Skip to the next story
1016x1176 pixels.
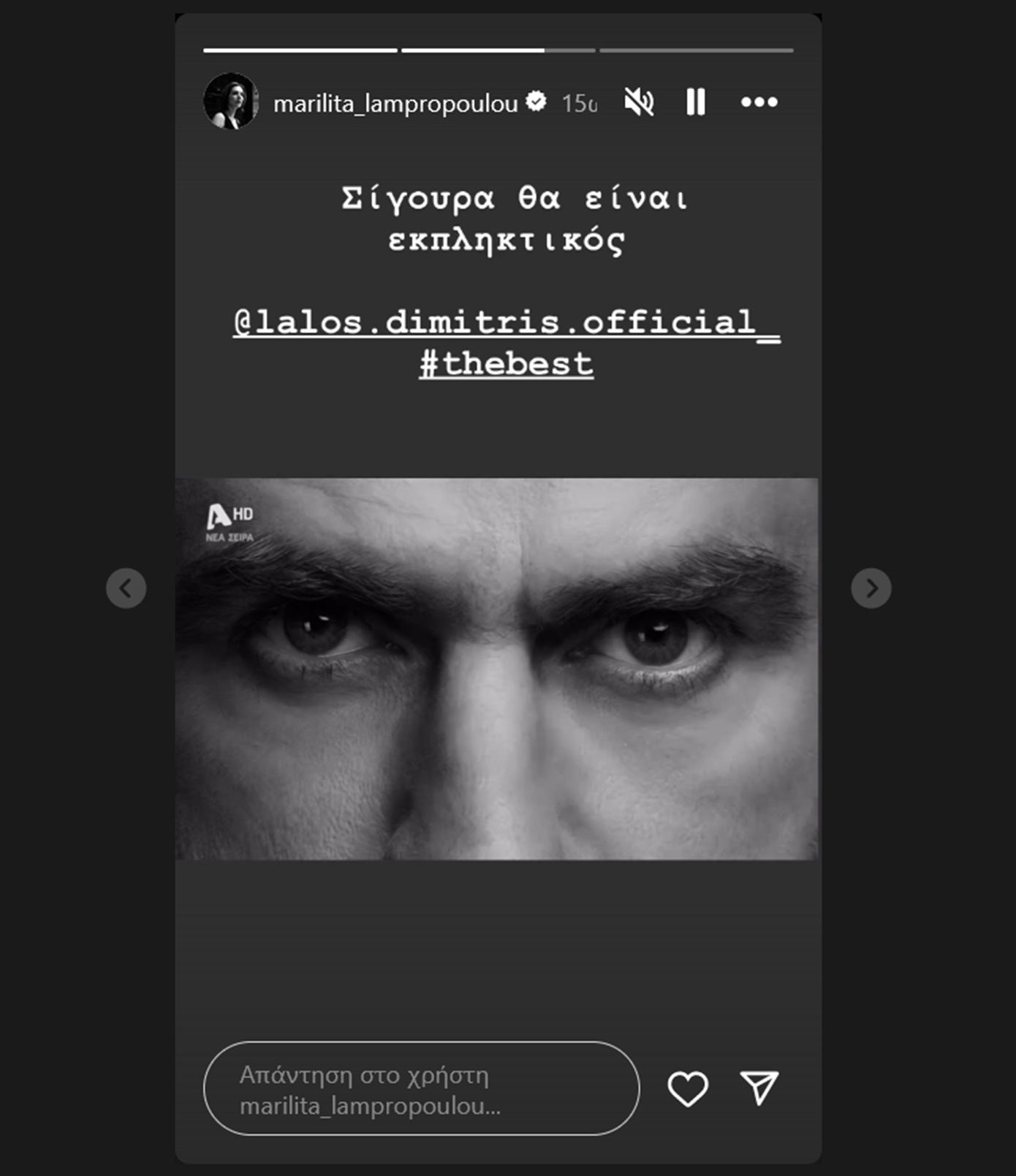[871, 588]
